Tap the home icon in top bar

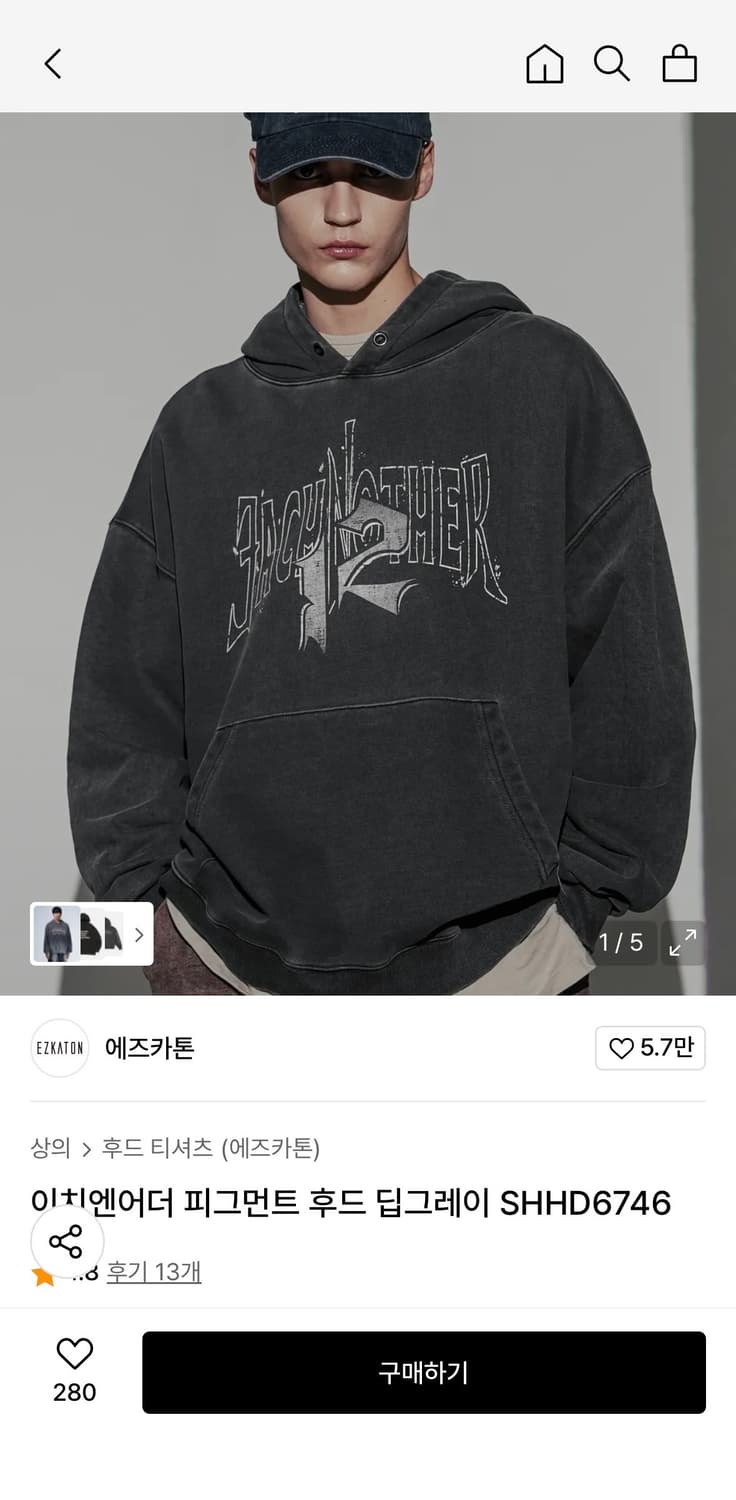point(543,64)
